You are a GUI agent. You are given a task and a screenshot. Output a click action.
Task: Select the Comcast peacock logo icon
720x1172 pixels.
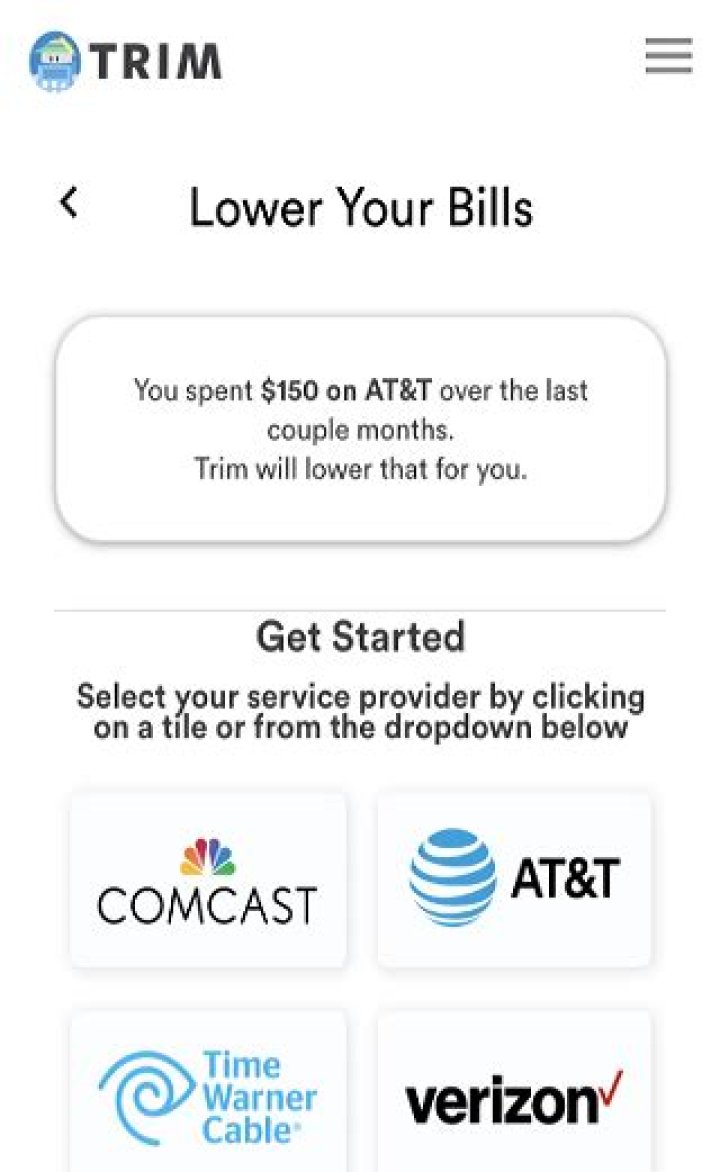206,853
